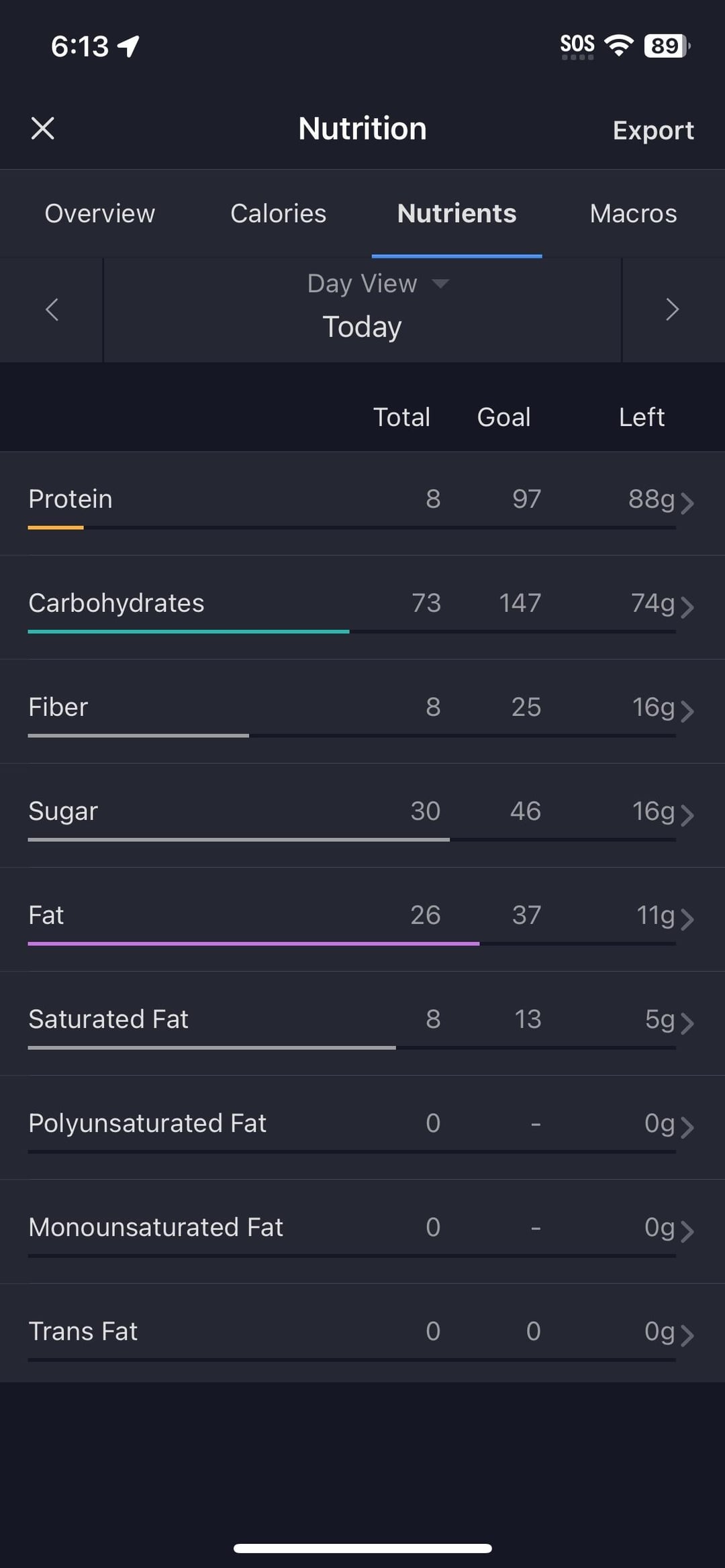725x1568 pixels.
Task: Switch to the Calories tab
Action: pos(279,213)
